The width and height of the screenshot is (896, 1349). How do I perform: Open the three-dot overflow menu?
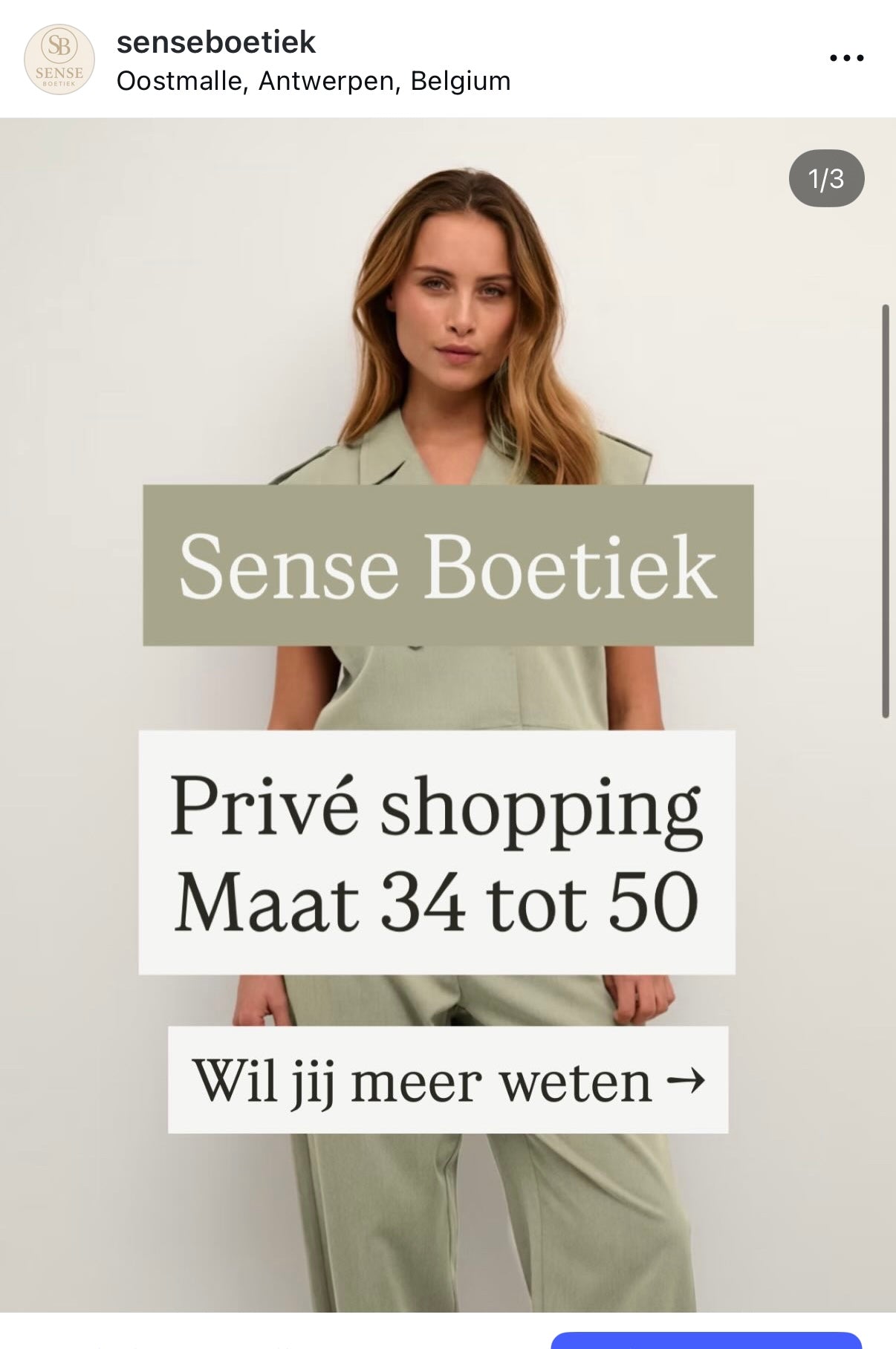846,58
